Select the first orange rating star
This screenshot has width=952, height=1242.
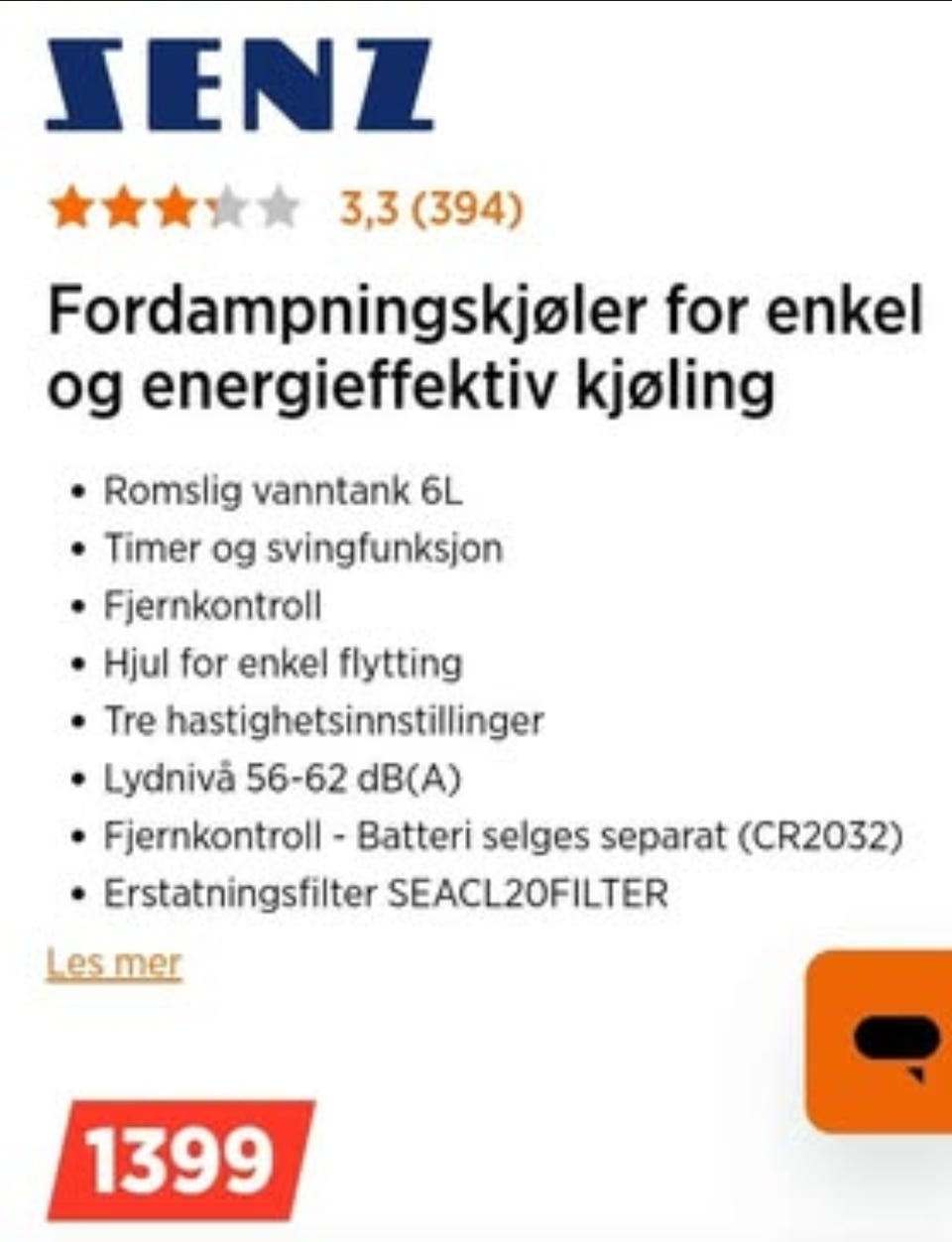[x=71, y=208]
